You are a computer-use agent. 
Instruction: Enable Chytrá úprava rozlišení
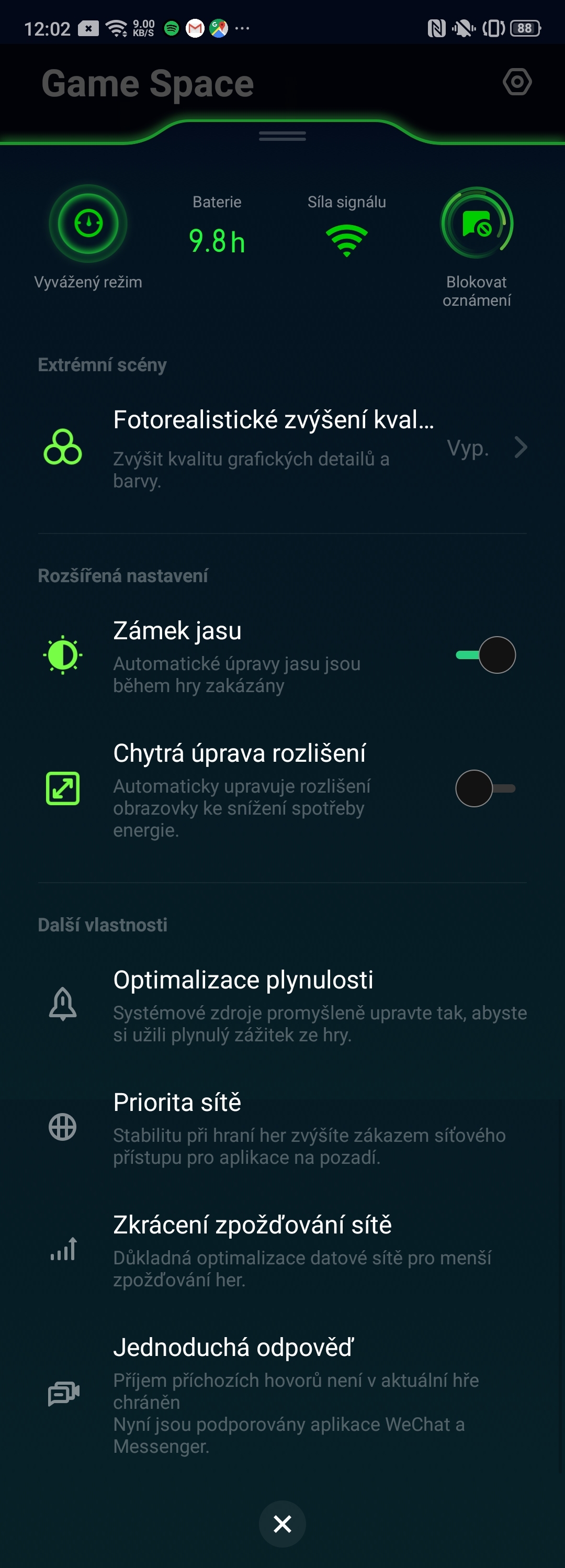(486, 788)
